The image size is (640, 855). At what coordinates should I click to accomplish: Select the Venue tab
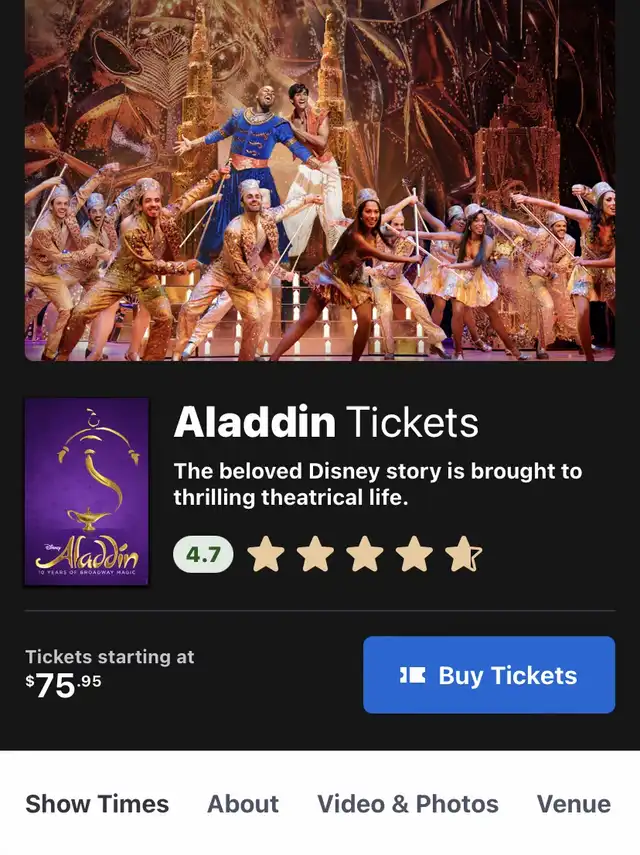coord(573,804)
